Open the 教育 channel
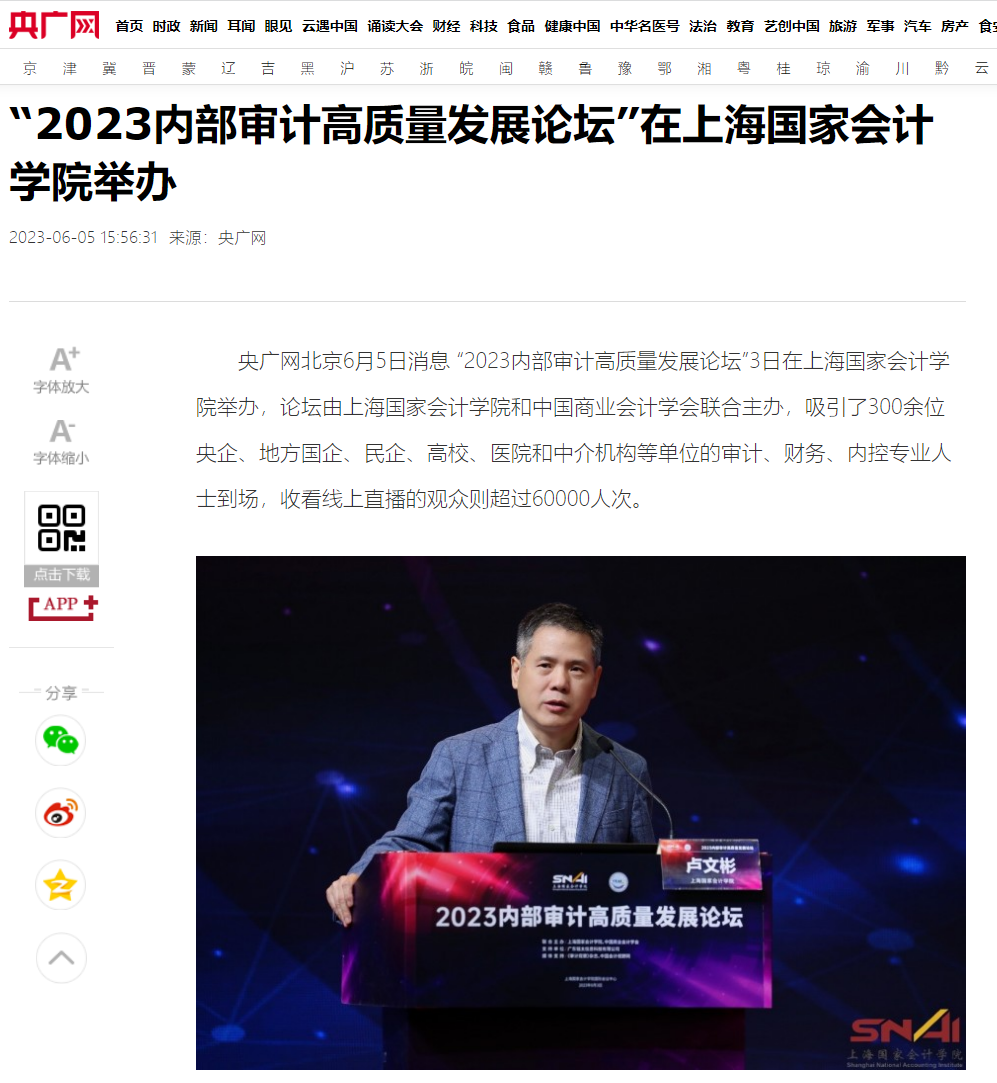The image size is (997, 1083). click(x=740, y=26)
